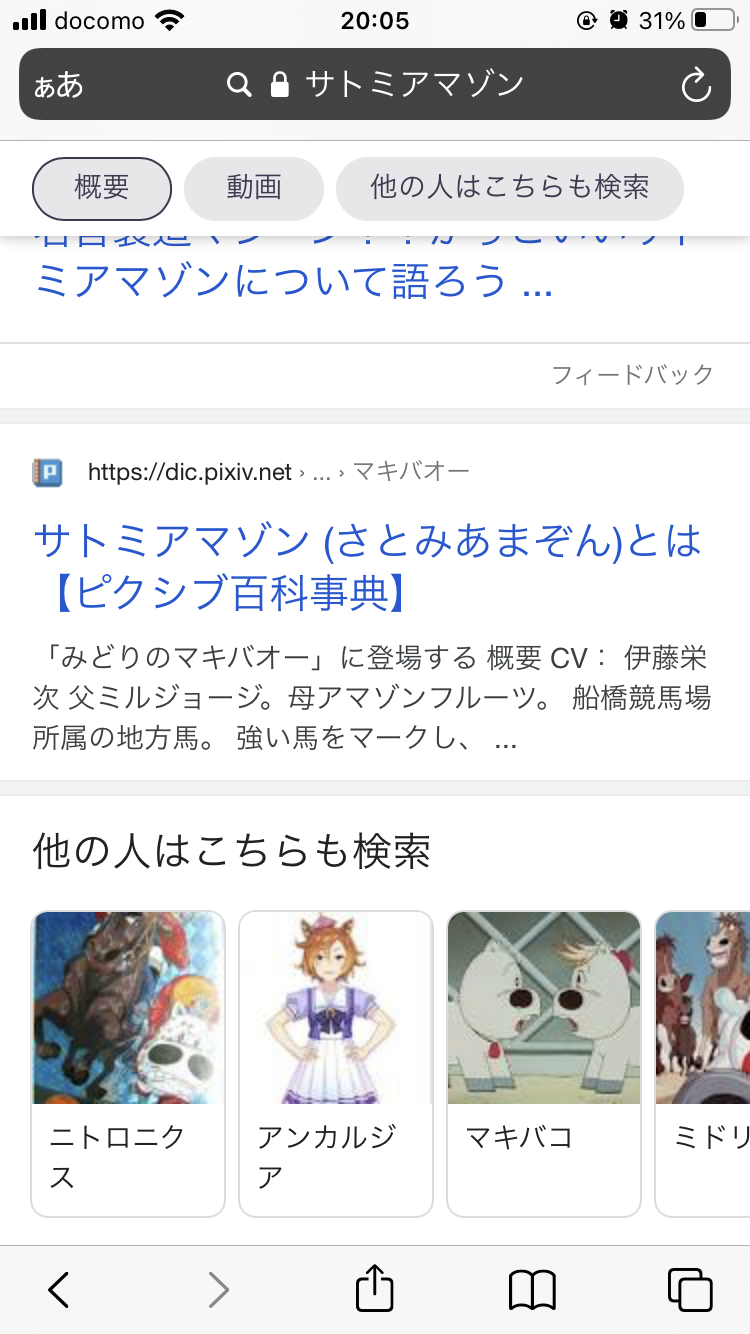
Task: Switch to the 動画 chip
Action: 254,188
